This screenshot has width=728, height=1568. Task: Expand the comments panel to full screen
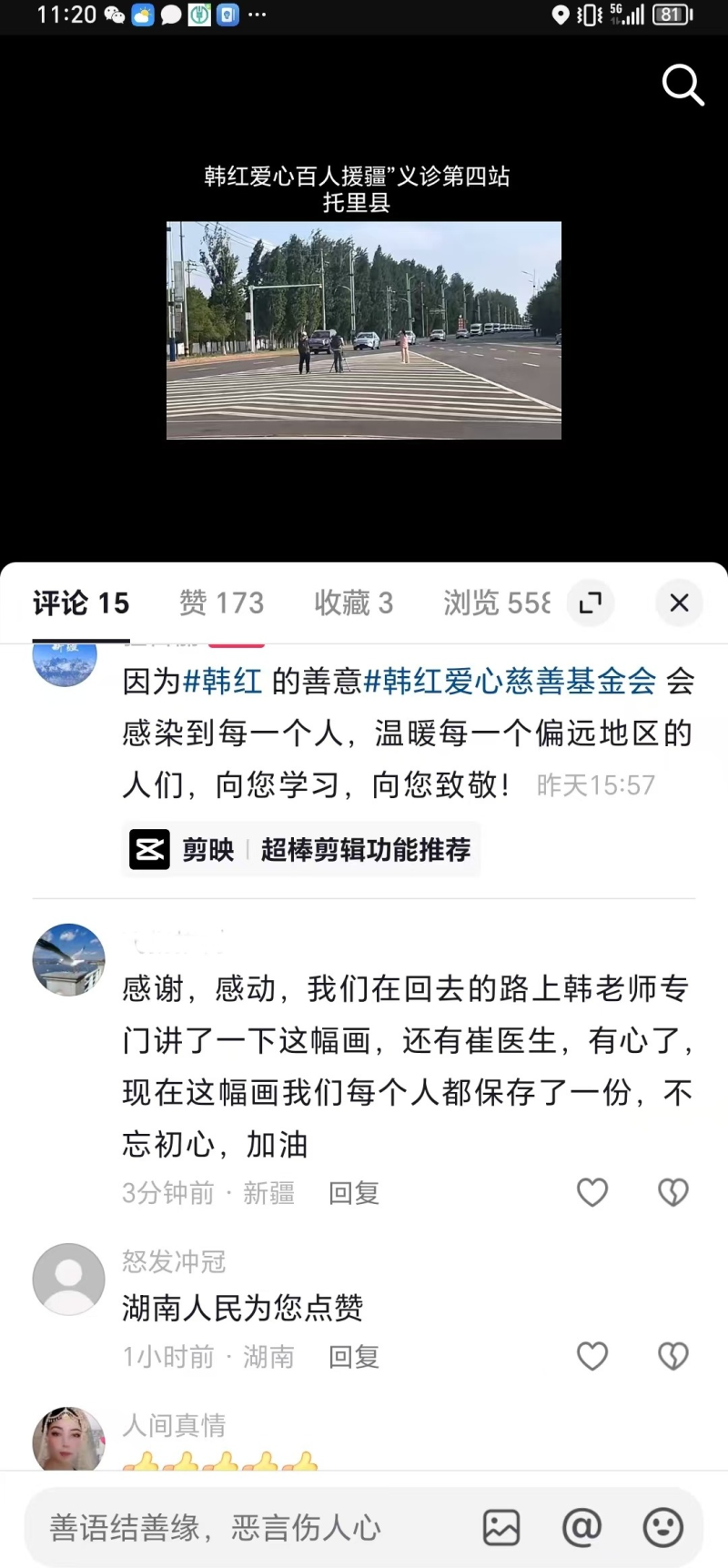[x=591, y=602]
